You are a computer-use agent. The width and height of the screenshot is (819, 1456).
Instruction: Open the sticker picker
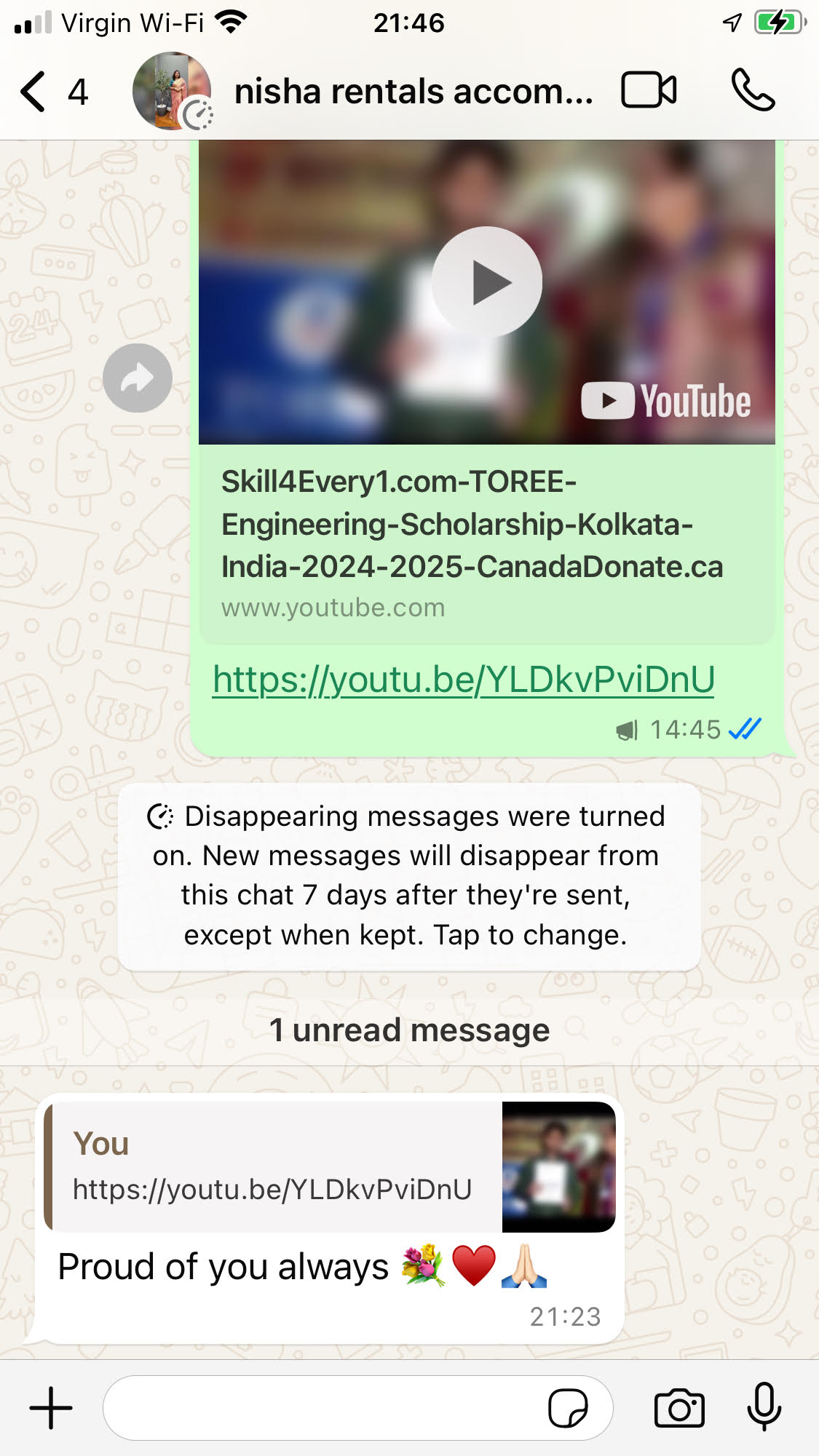coord(568,1408)
